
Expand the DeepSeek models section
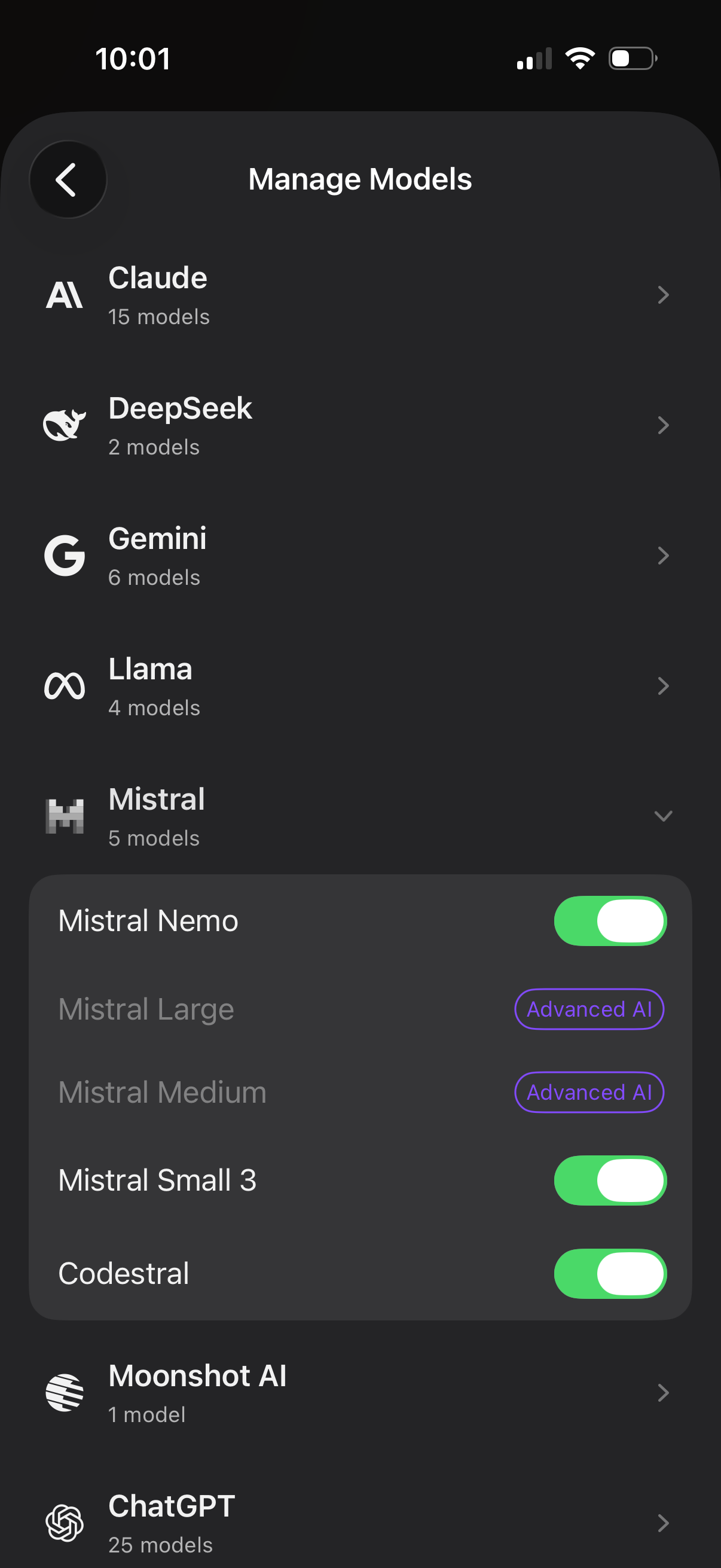tap(360, 425)
